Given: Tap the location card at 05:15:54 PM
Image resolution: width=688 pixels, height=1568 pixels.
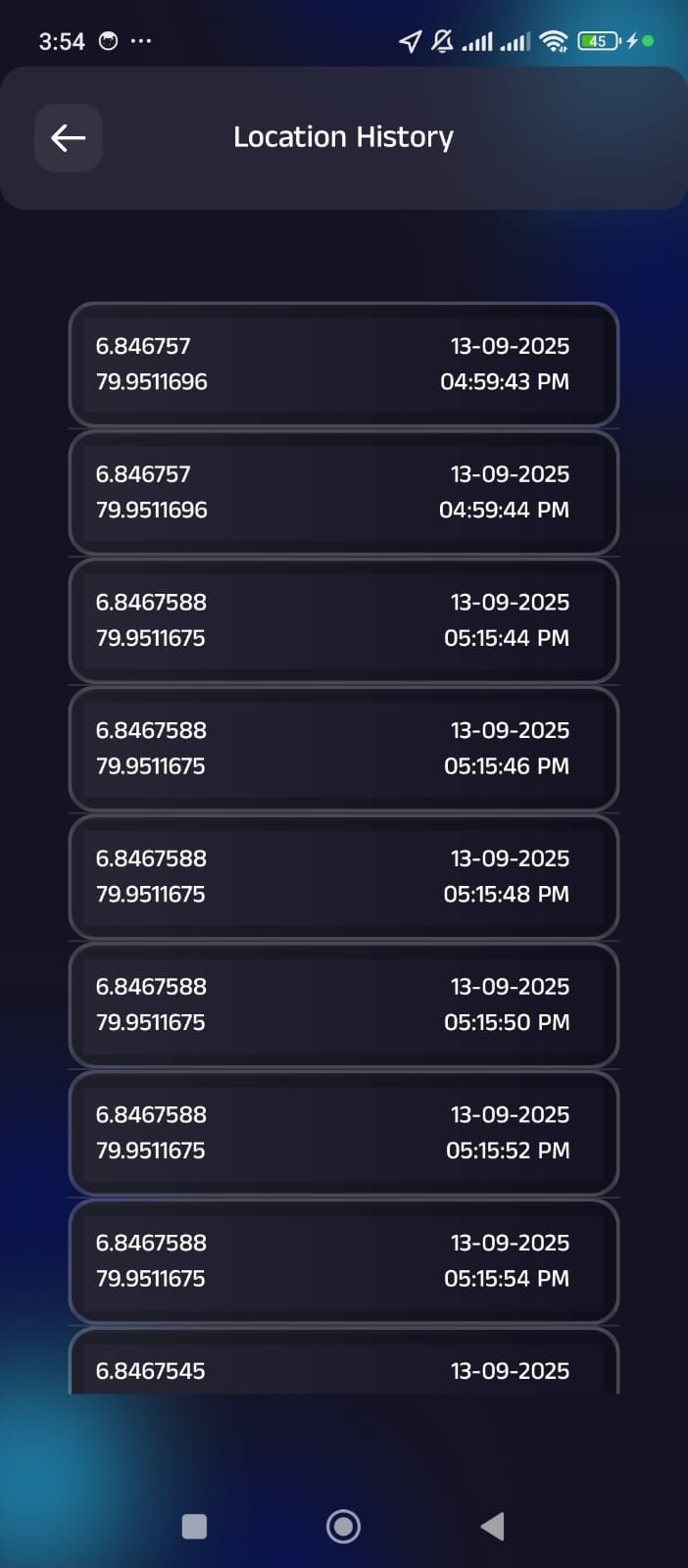Looking at the screenshot, I should point(343,1261).
